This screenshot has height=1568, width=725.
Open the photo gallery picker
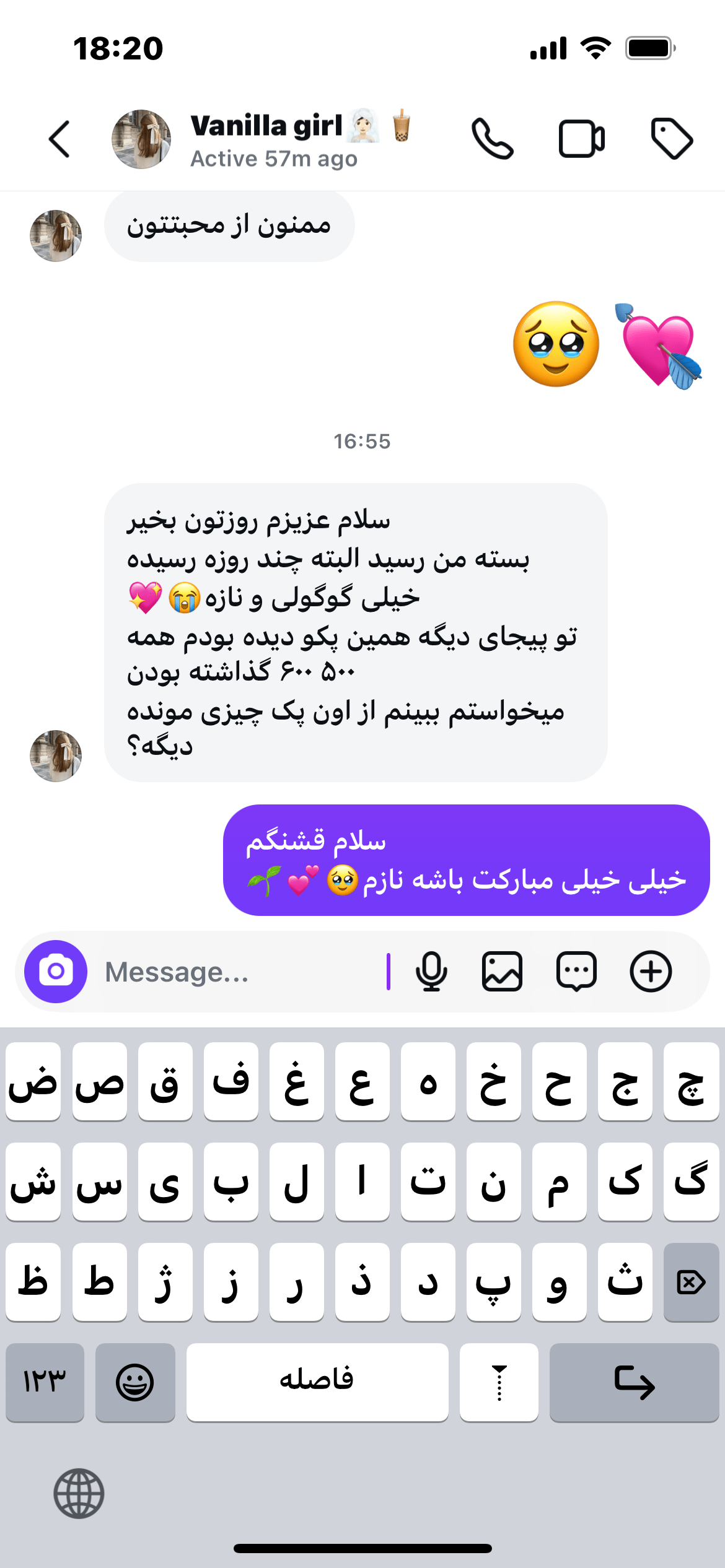pos(502,971)
